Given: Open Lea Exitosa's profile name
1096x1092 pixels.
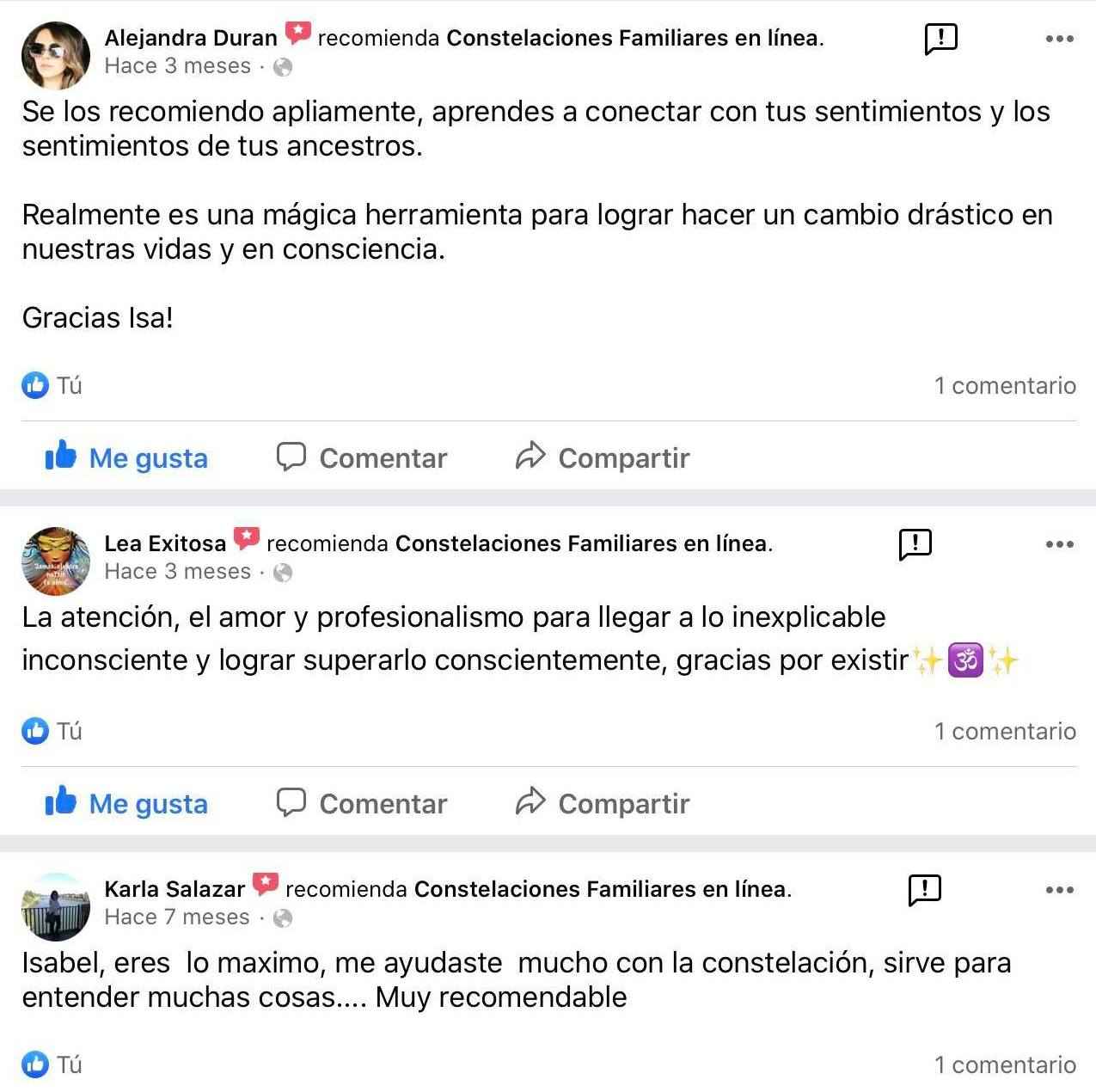Looking at the screenshot, I should (x=165, y=543).
